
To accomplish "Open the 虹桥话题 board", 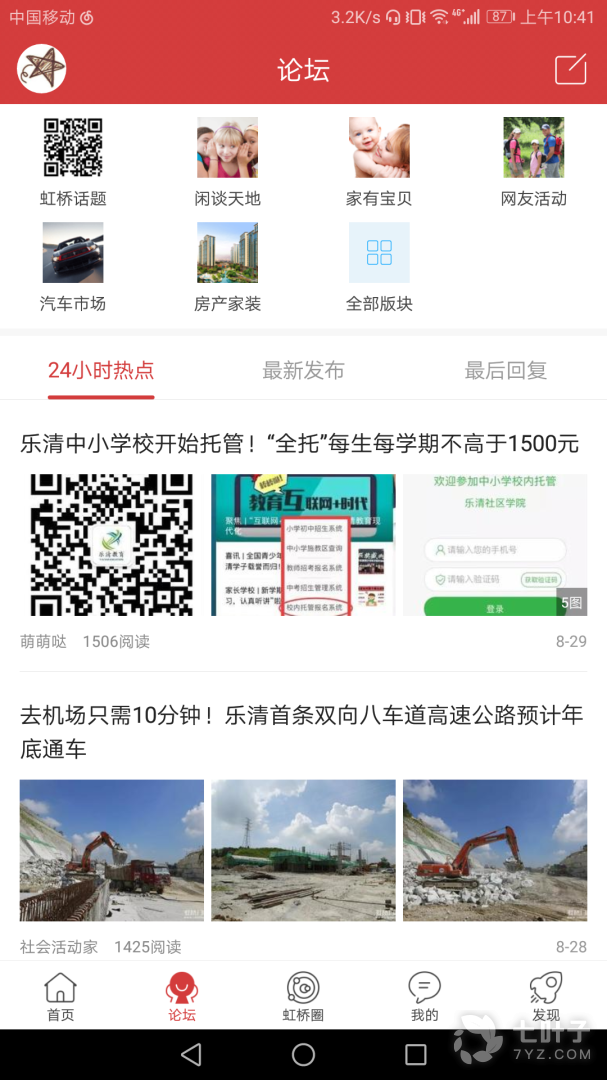I will (x=73, y=162).
